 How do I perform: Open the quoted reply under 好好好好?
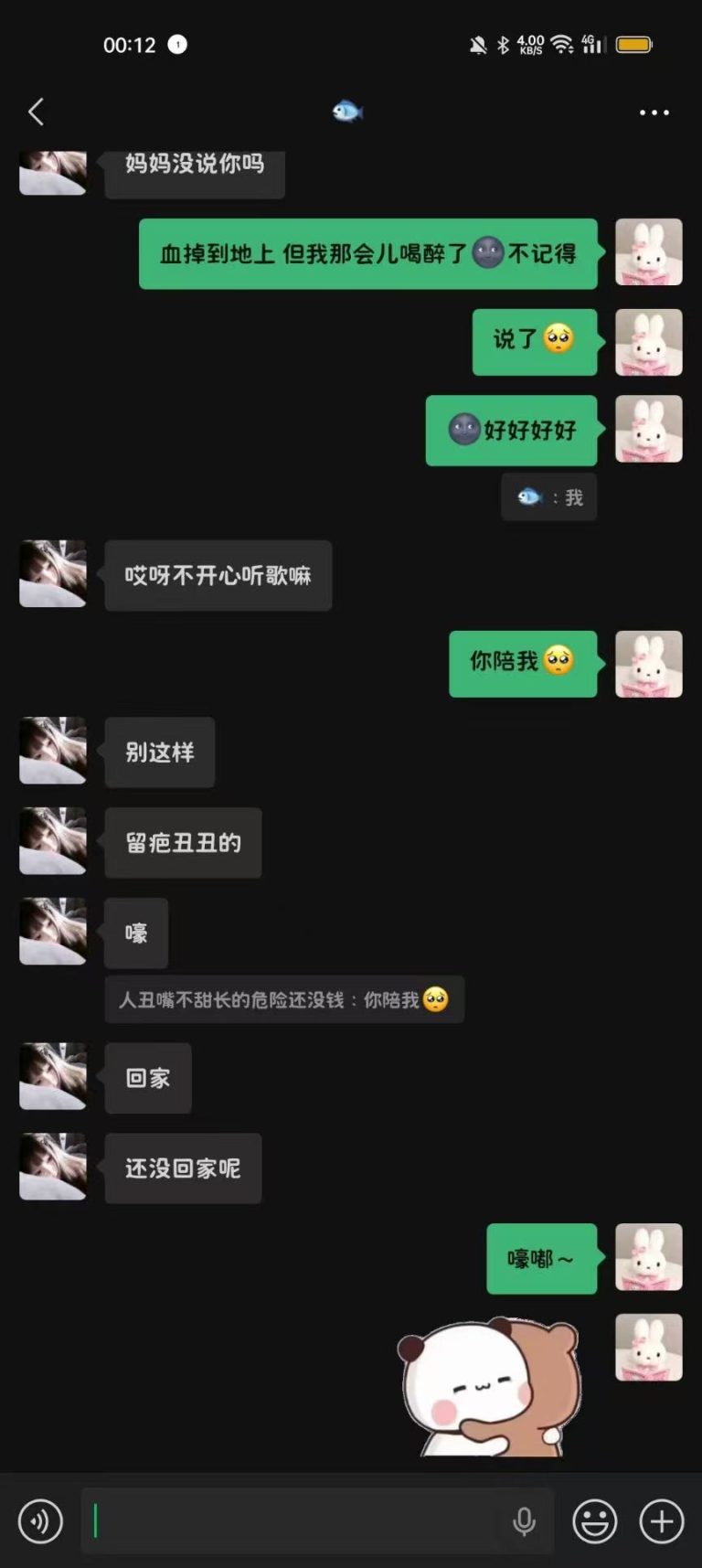[548, 497]
